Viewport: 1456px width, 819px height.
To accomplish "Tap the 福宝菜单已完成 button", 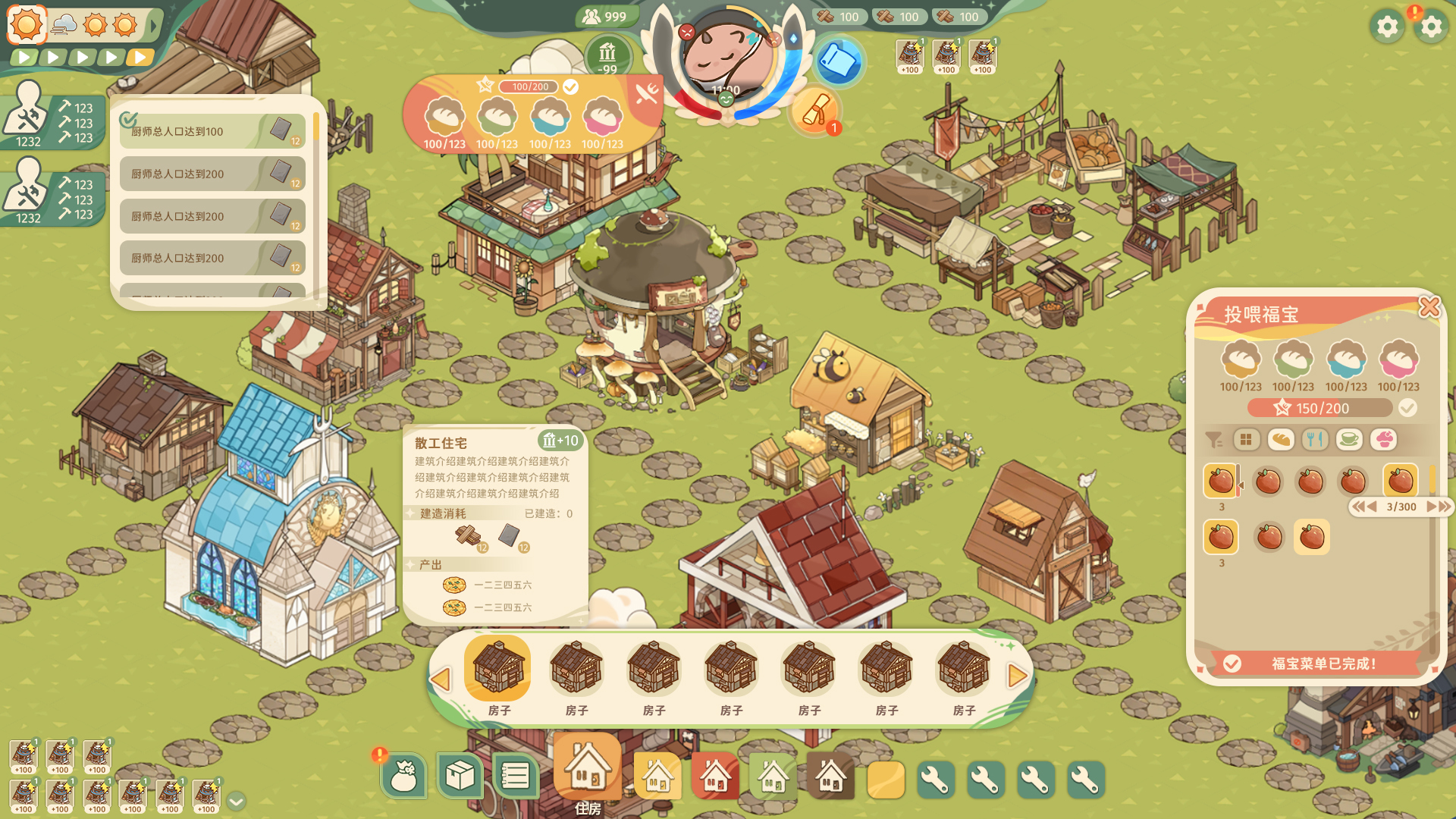I will tap(1322, 664).
